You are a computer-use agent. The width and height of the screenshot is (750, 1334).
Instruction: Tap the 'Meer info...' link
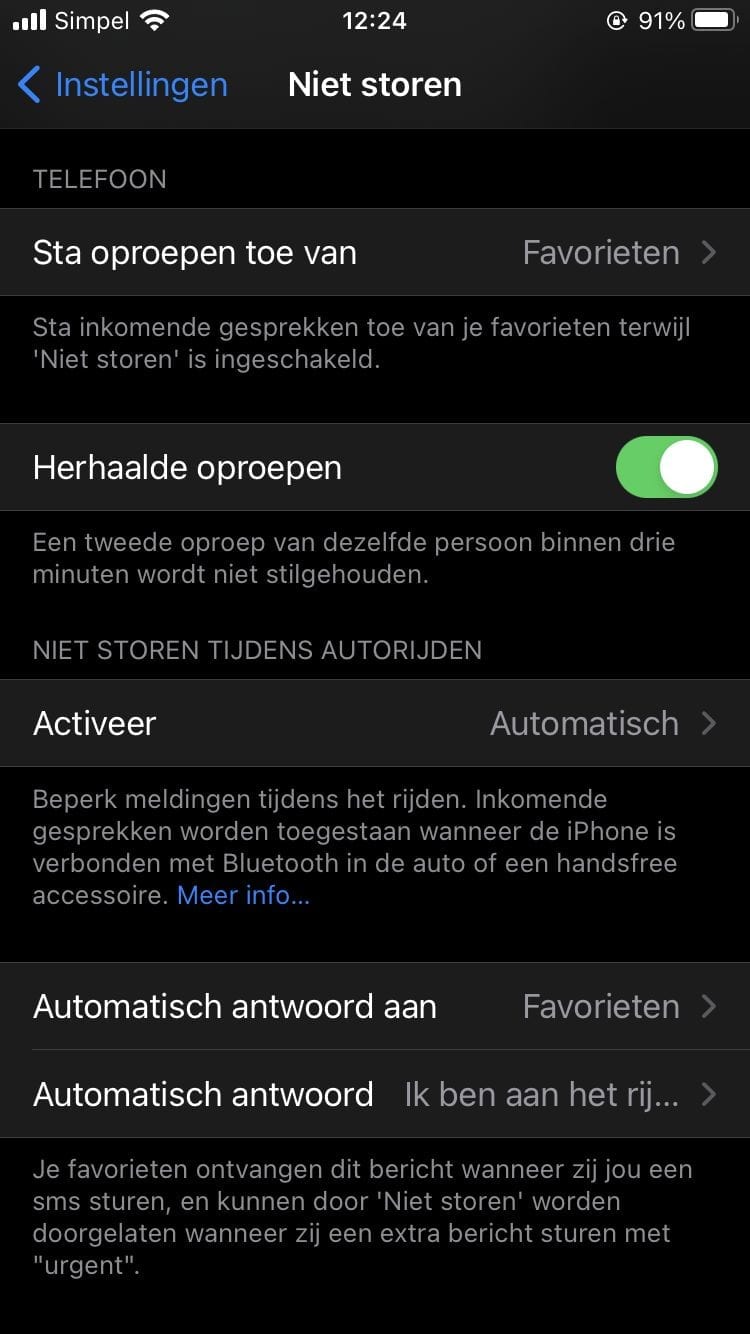pyautogui.click(x=243, y=895)
